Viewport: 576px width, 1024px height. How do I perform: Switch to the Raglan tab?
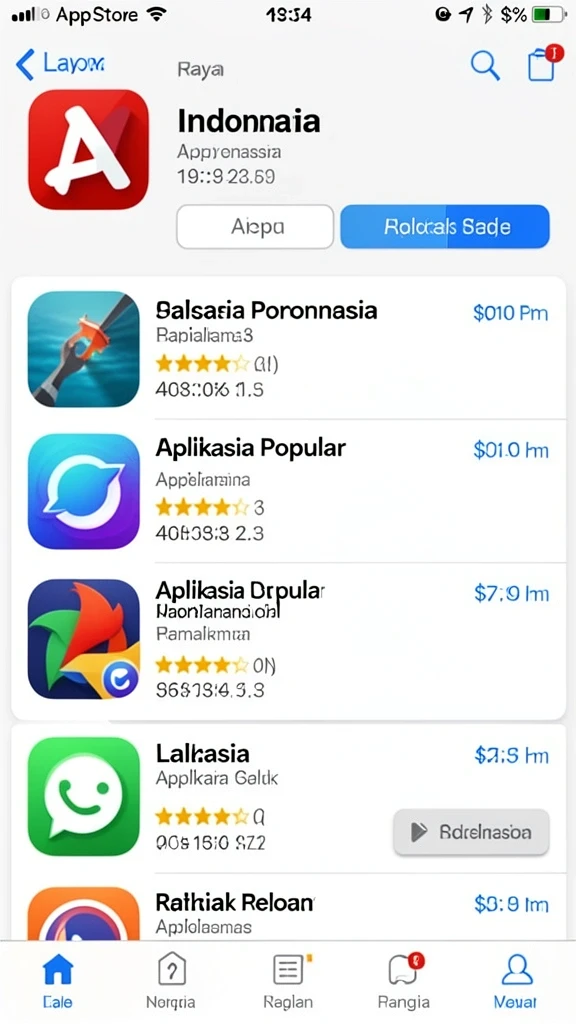tap(288, 980)
